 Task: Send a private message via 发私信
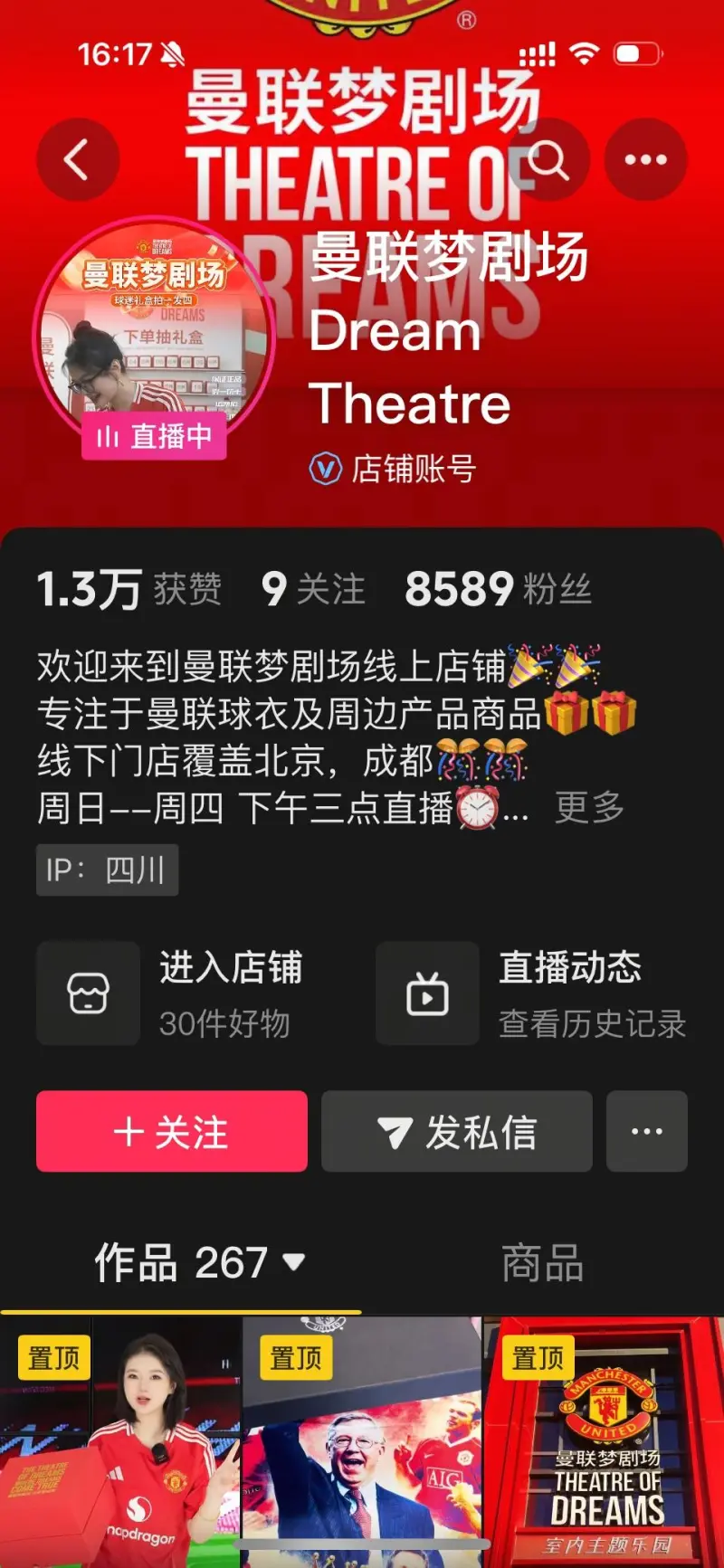pos(457,1131)
